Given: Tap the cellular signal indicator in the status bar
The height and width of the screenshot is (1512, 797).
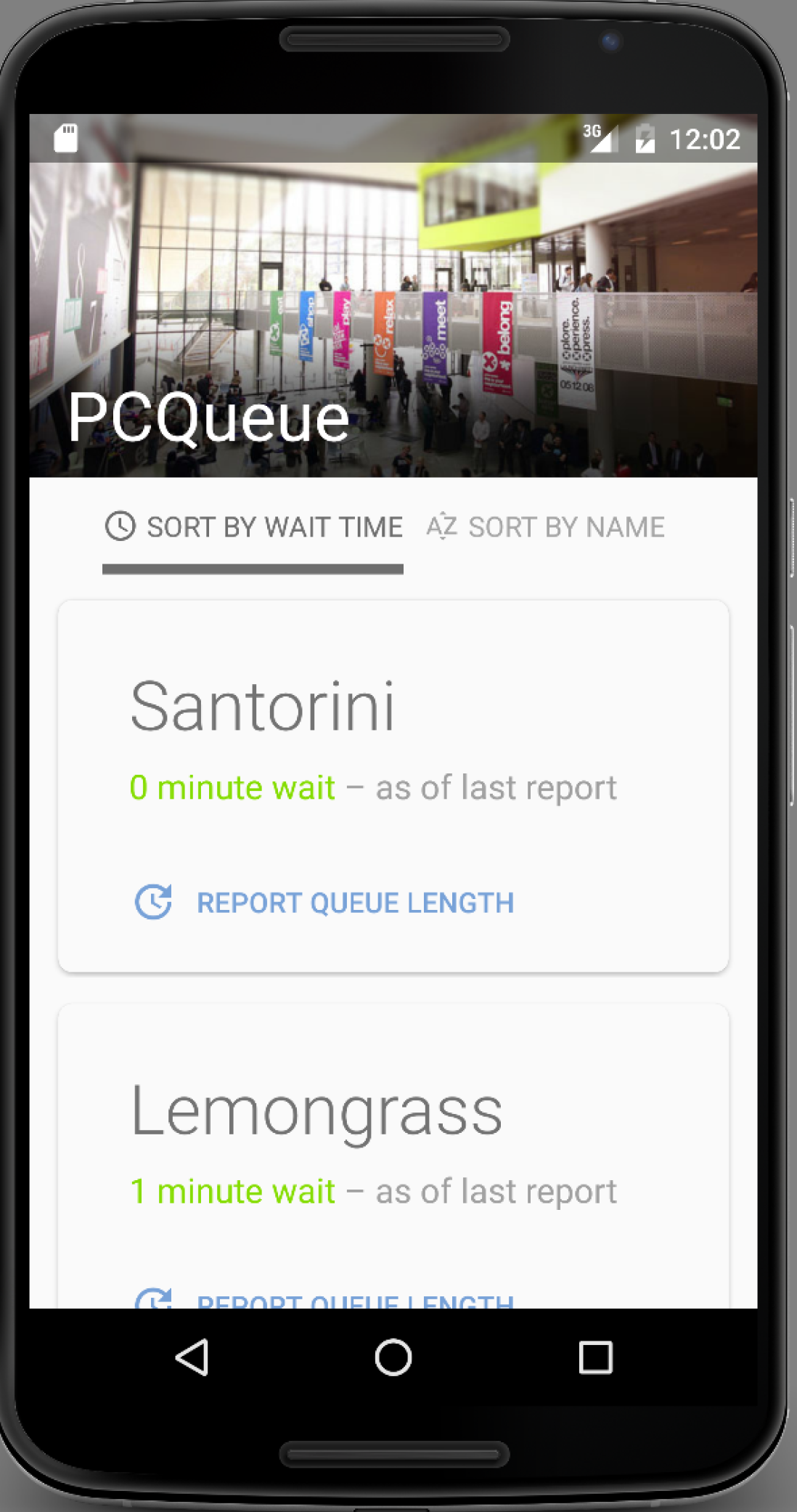Looking at the screenshot, I should 602,137.
